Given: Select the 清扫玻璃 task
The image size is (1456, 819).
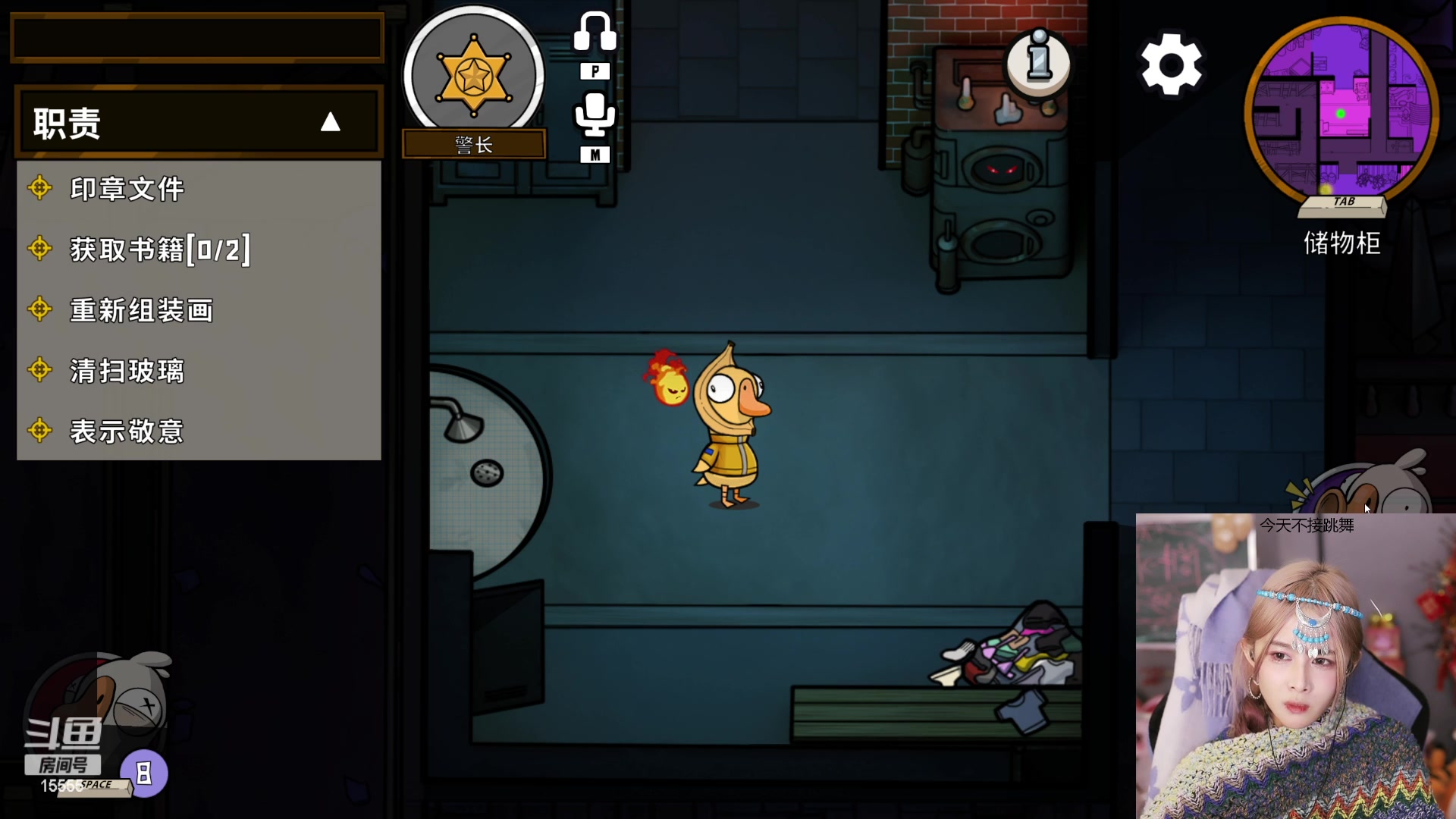Looking at the screenshot, I should (127, 371).
